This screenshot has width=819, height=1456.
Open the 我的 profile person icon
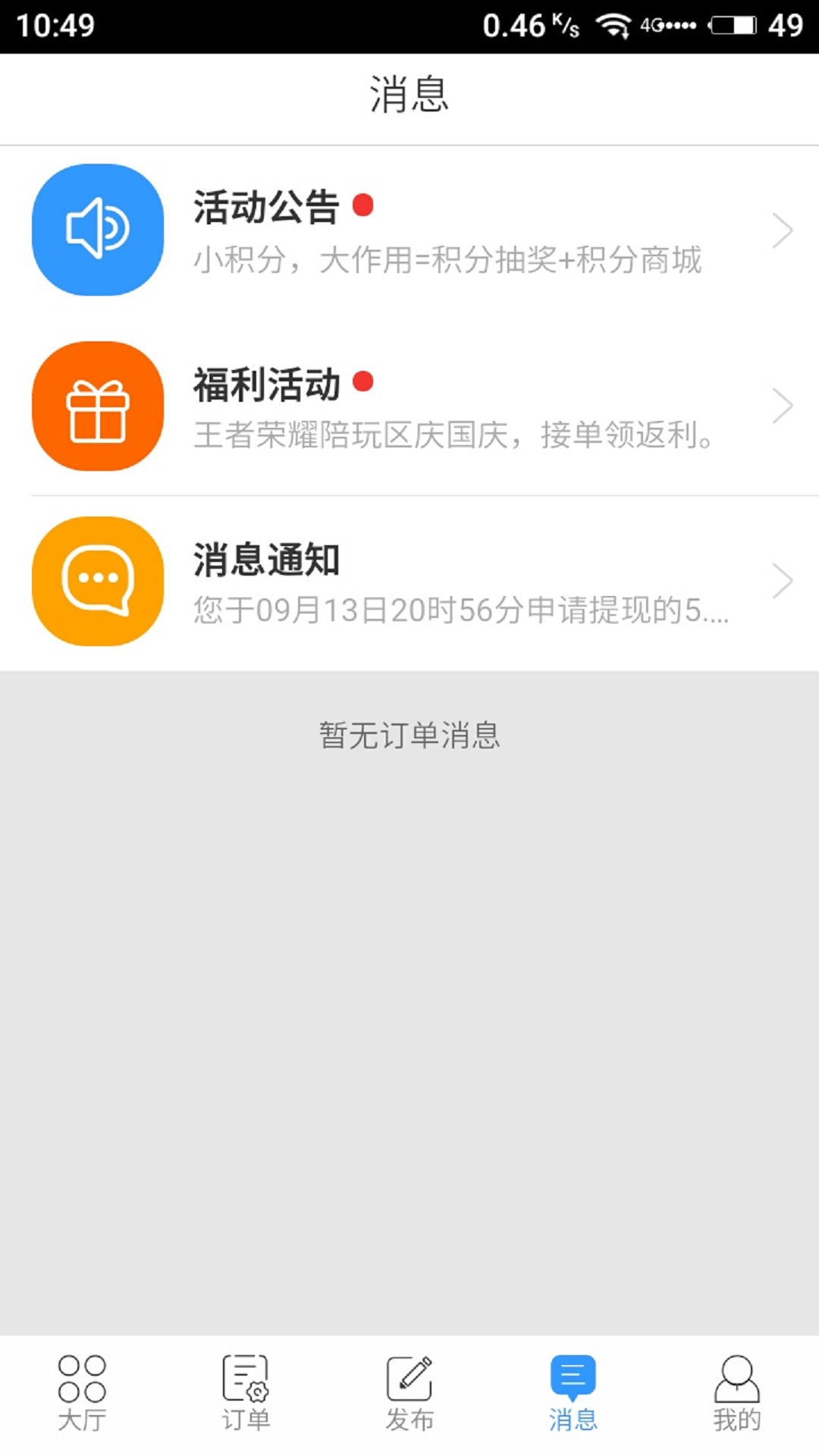pyautogui.click(x=737, y=1388)
